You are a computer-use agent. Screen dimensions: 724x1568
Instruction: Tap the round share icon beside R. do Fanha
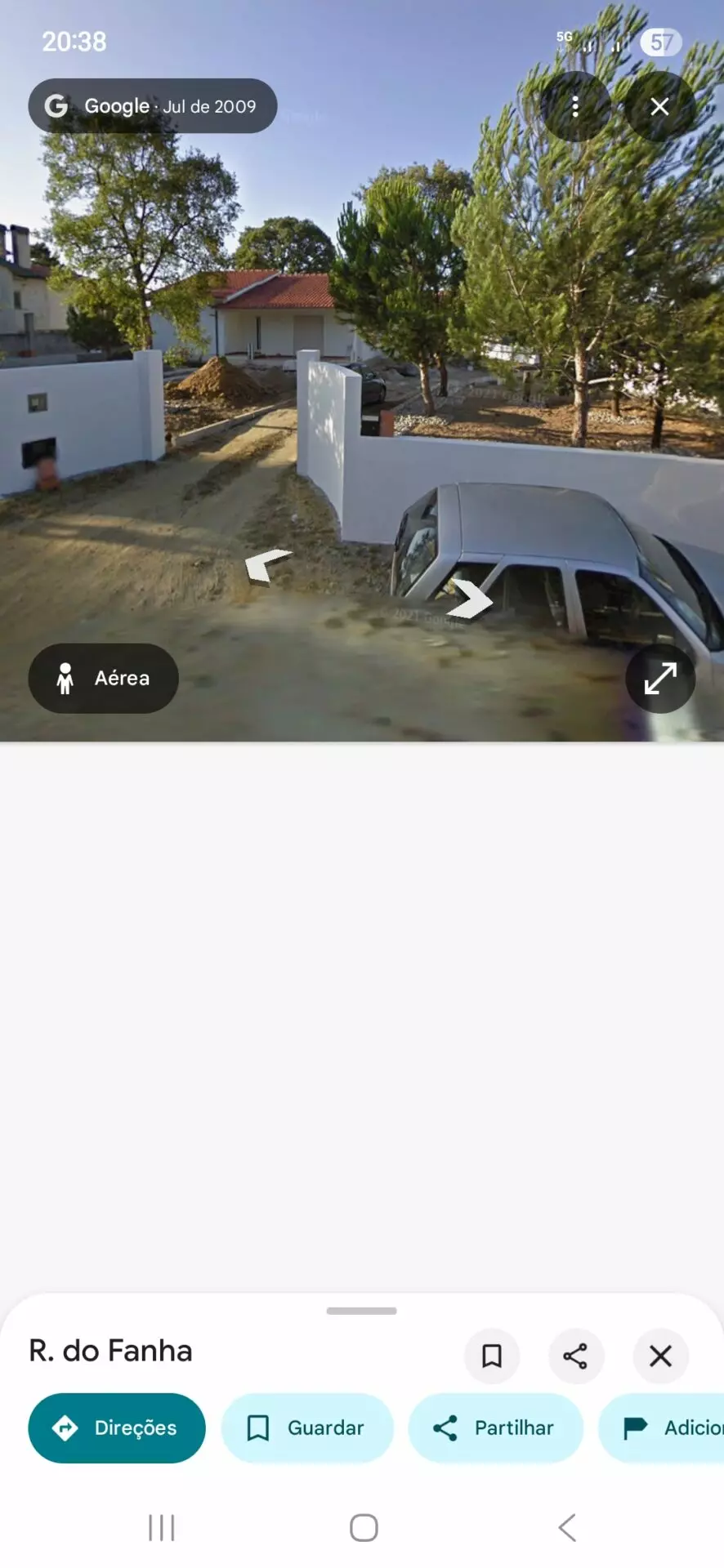(575, 1356)
